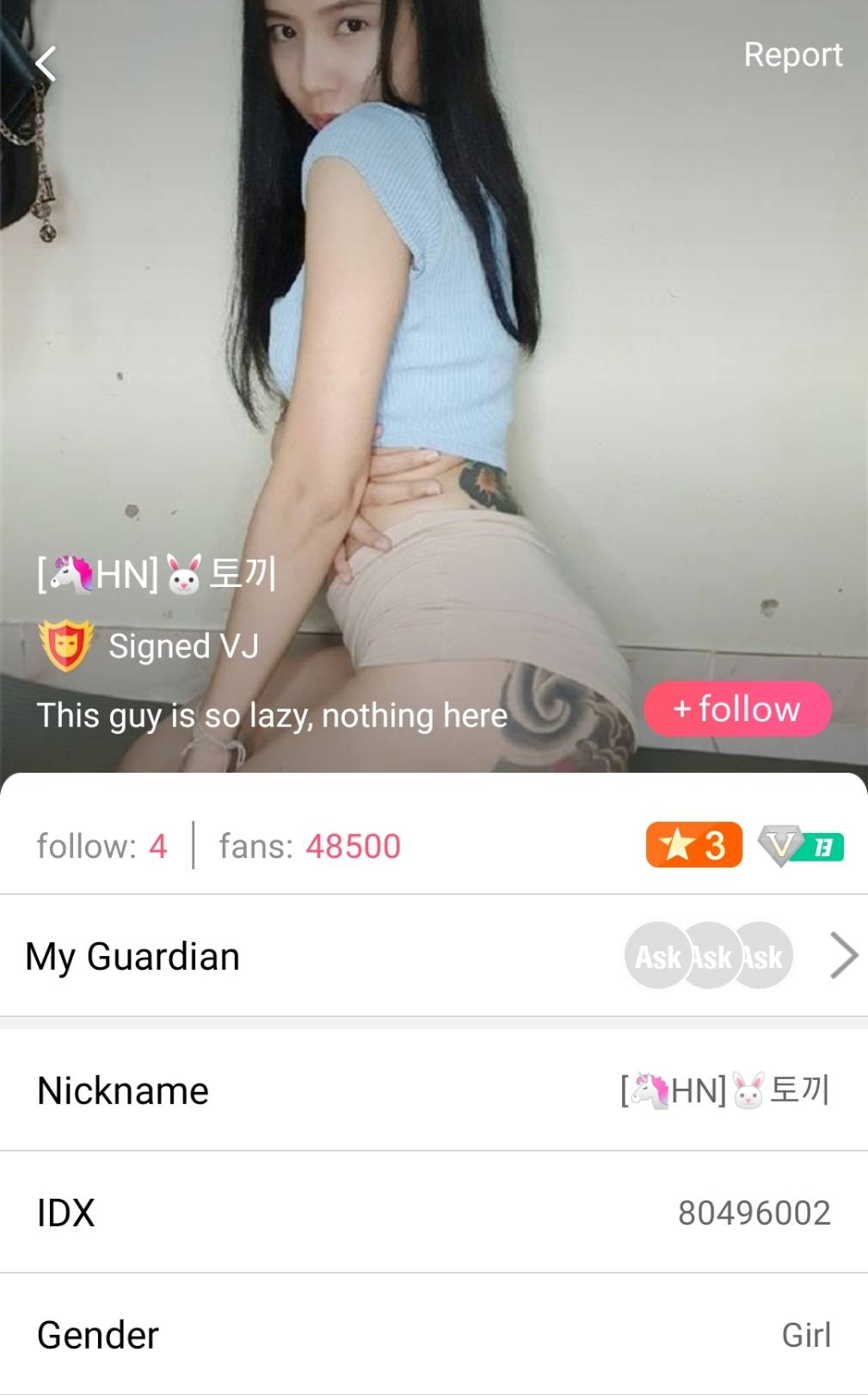The height and width of the screenshot is (1395, 868).
Task: View the fans count list
Action: pos(310,847)
